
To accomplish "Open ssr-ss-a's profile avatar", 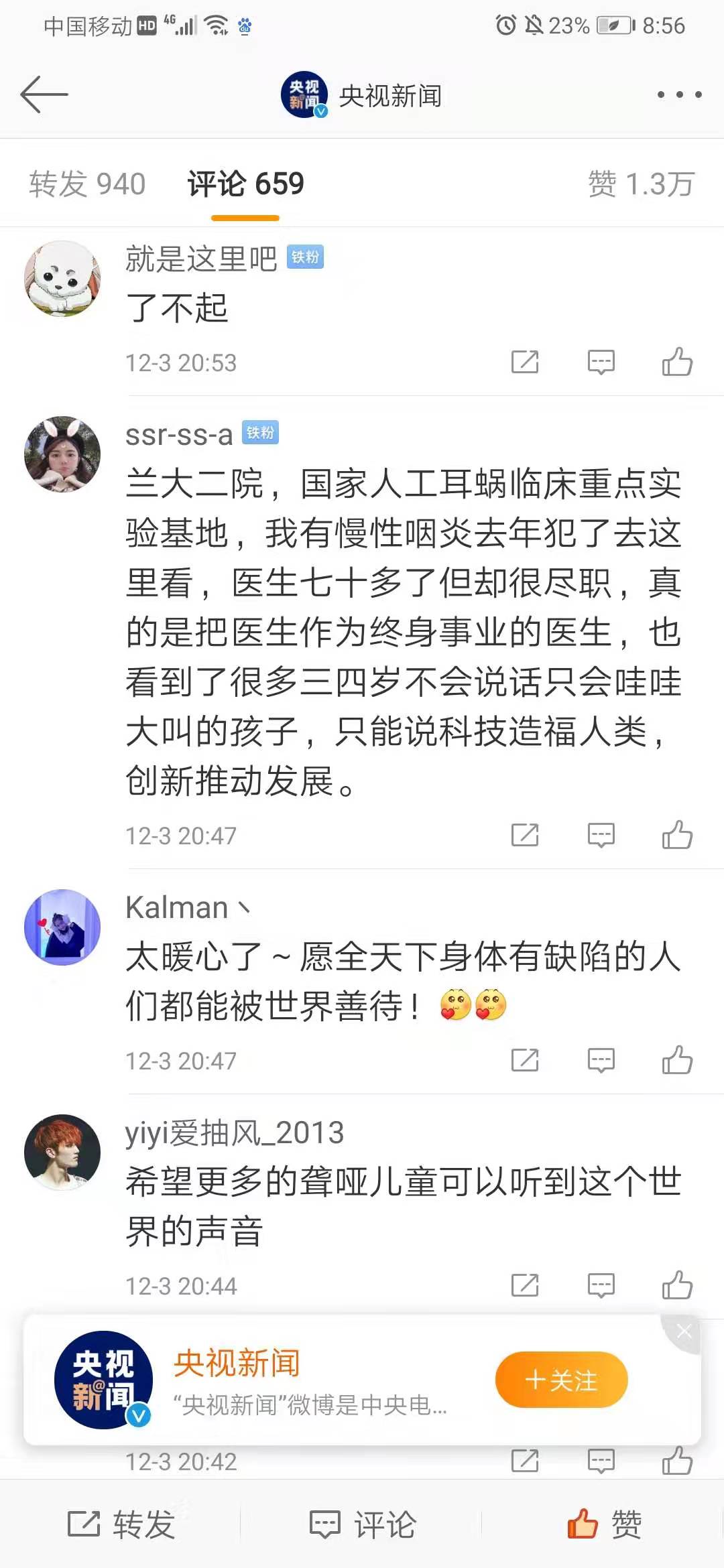I will (62, 454).
